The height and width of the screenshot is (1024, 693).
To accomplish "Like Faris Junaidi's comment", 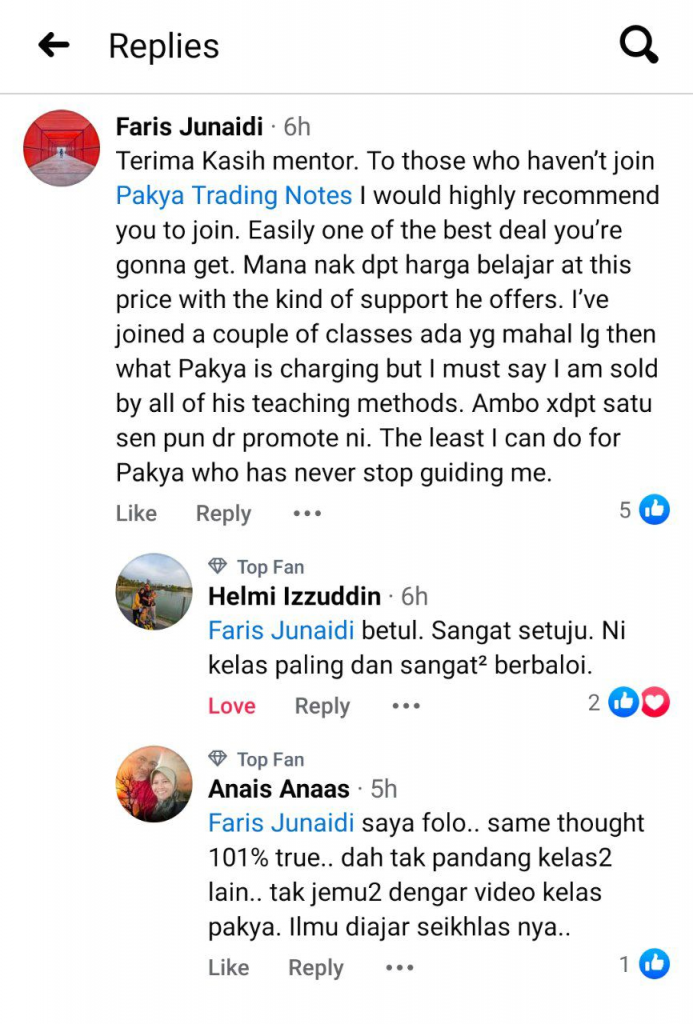I will (136, 513).
